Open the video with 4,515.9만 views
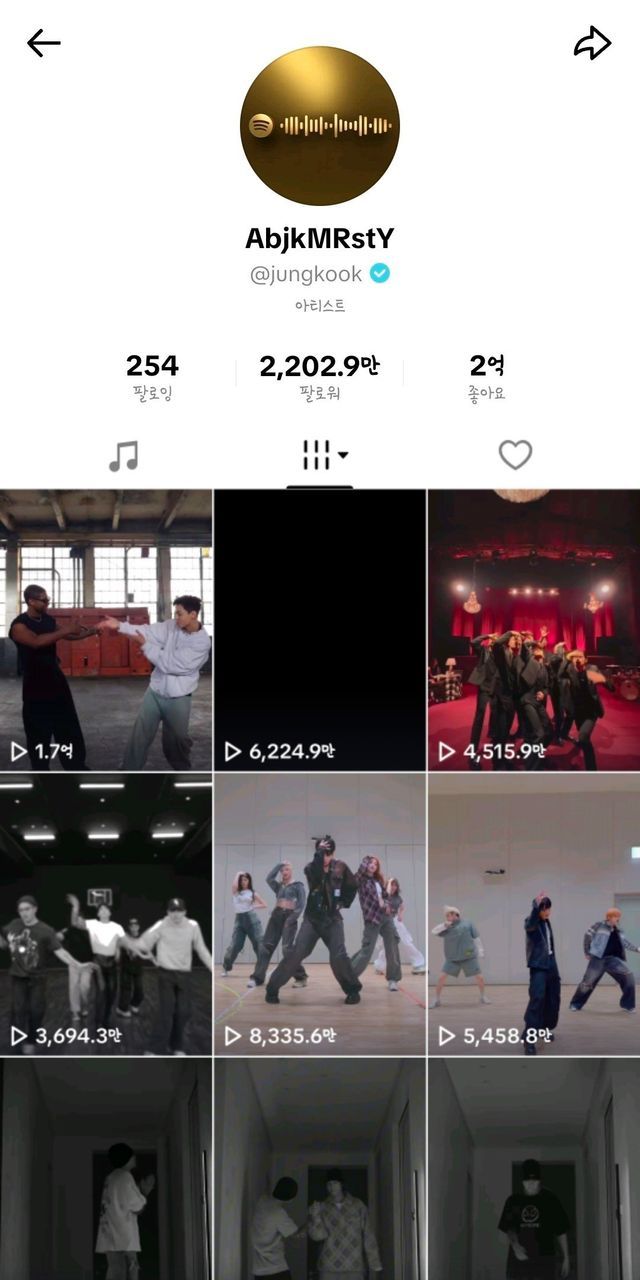This screenshot has width=640, height=1280. 534,630
